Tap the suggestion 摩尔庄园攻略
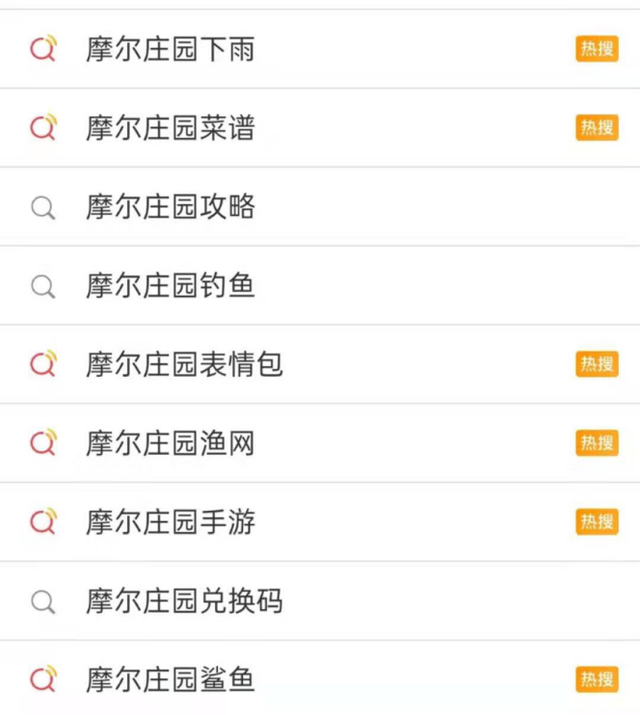The image size is (640, 715). coord(170,207)
